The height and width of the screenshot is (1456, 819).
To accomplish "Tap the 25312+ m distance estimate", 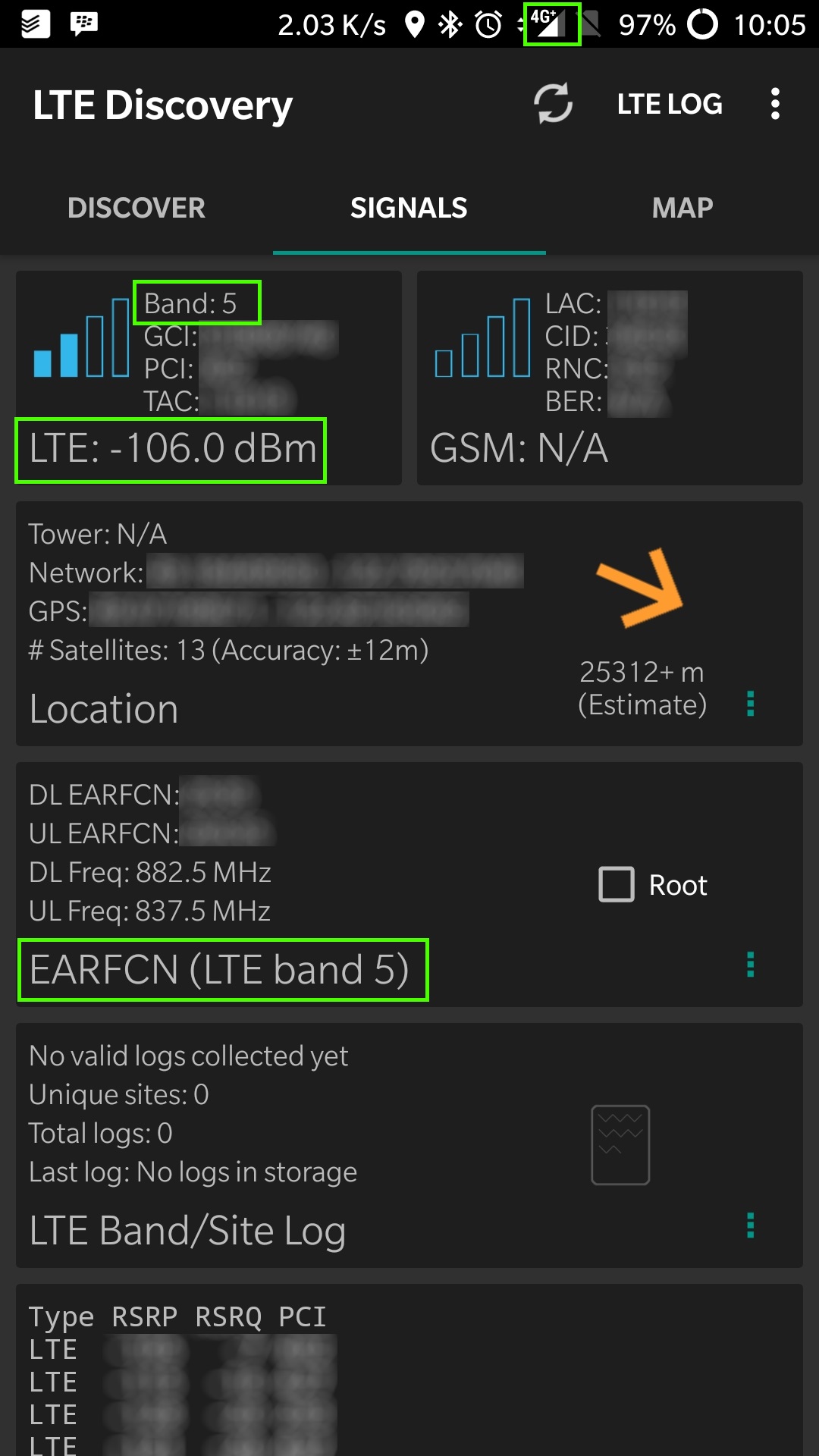I will (641, 673).
